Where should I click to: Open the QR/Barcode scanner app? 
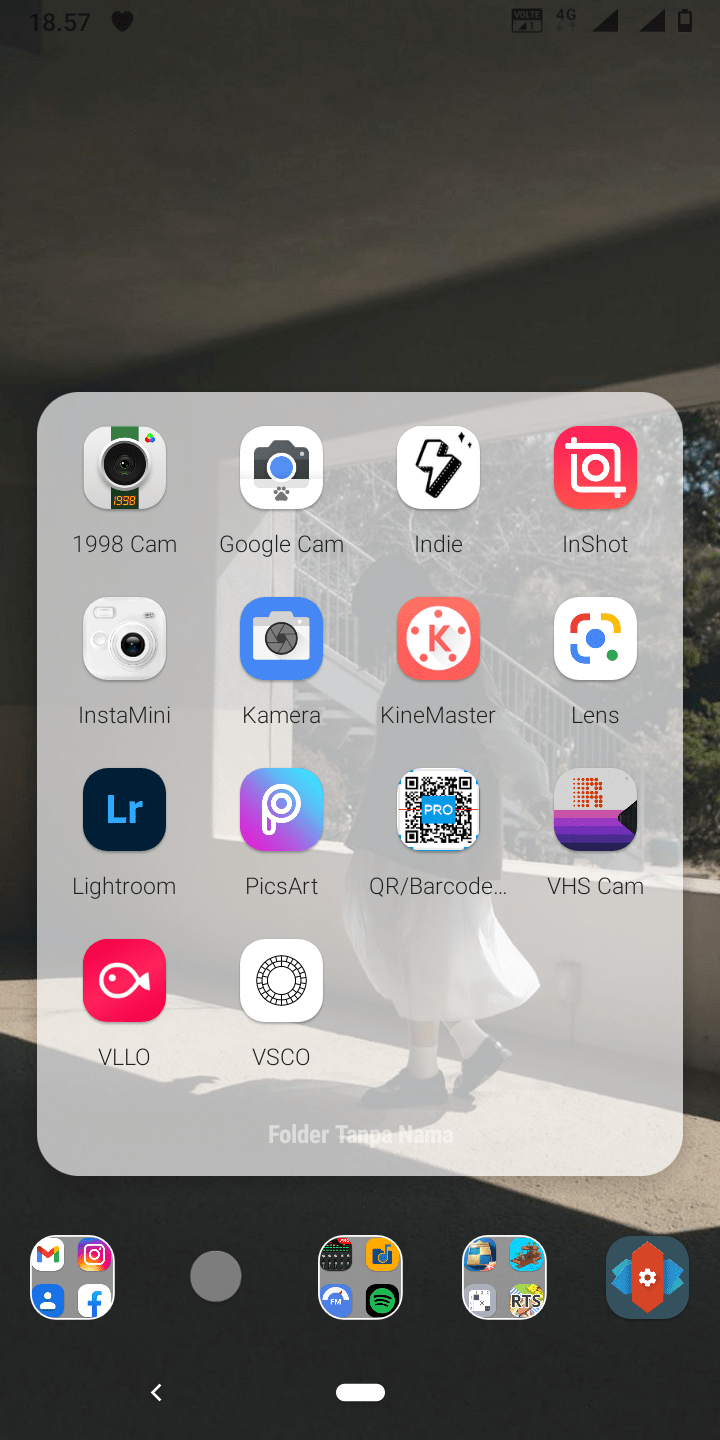pyautogui.click(x=438, y=810)
